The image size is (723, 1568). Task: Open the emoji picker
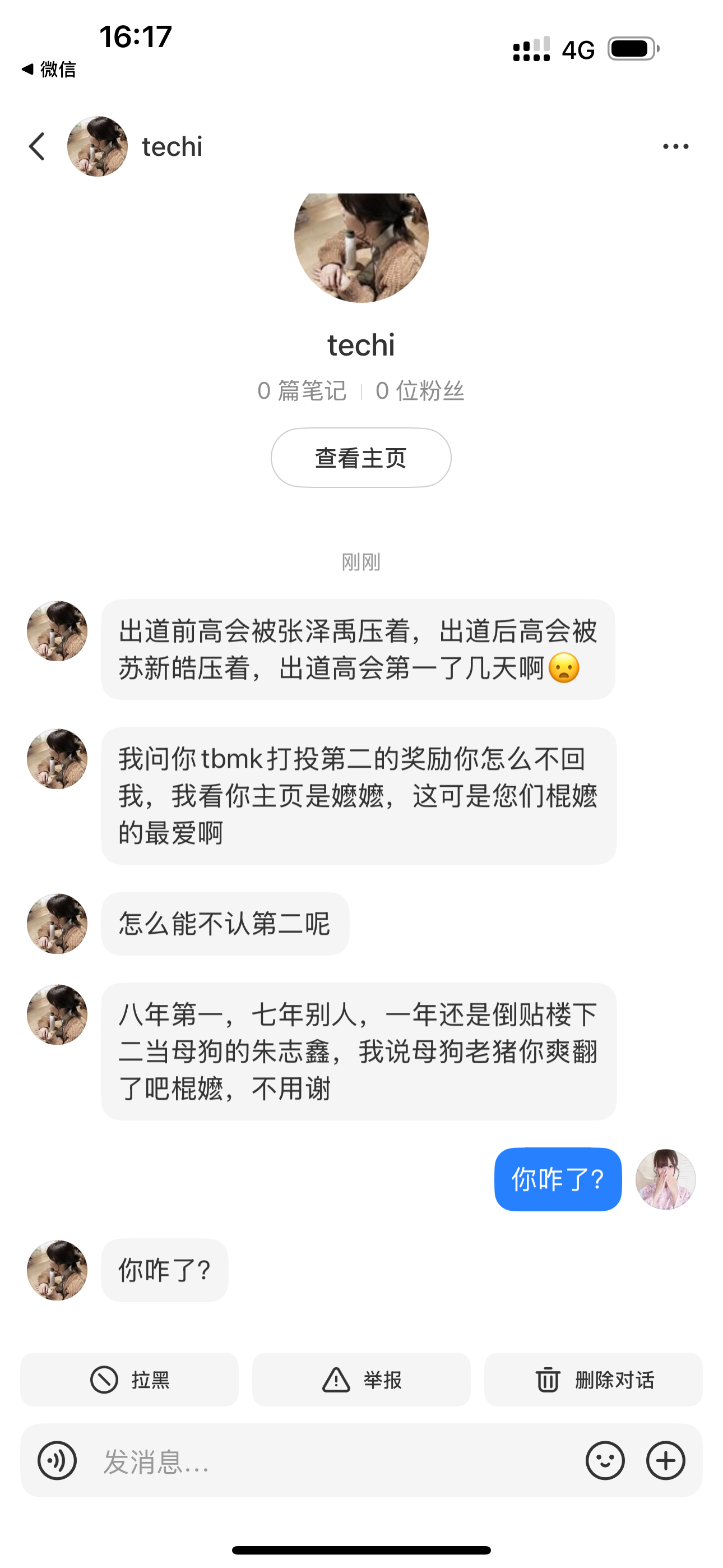605,1460
